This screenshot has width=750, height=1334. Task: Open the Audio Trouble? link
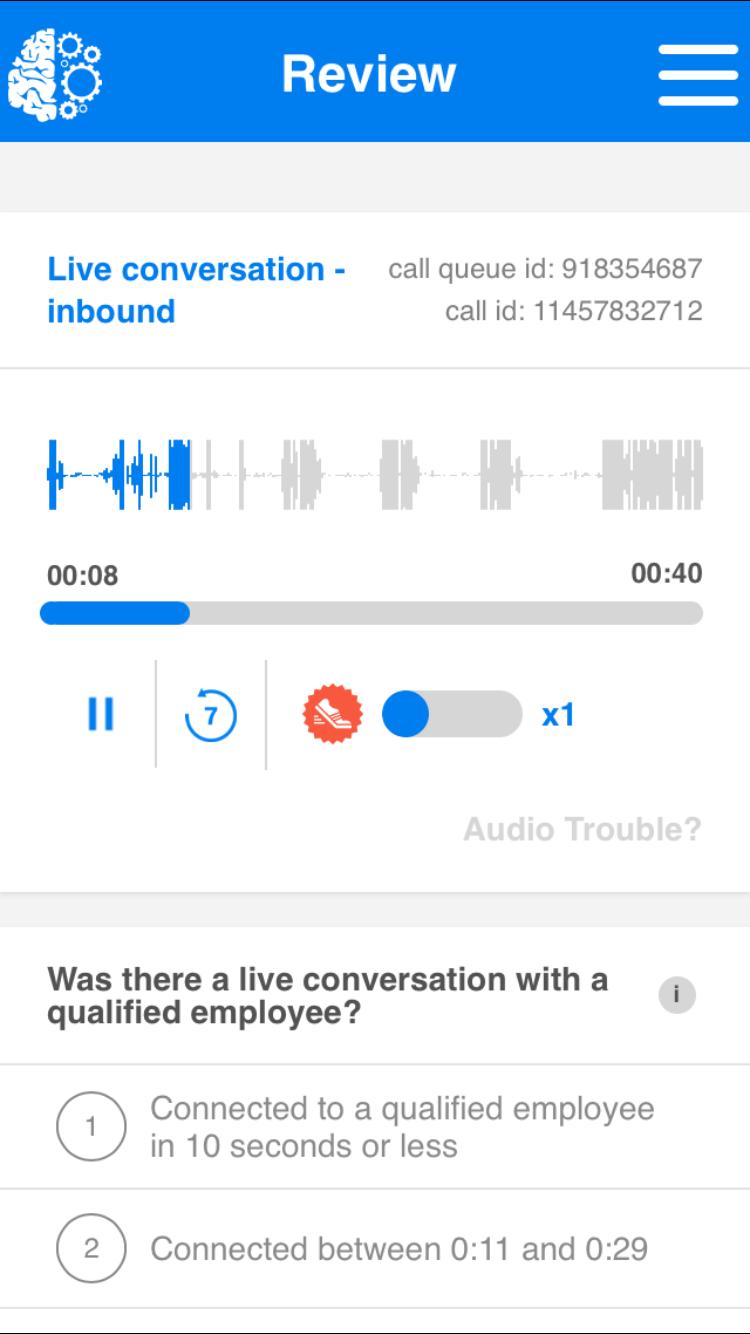[x=582, y=829]
